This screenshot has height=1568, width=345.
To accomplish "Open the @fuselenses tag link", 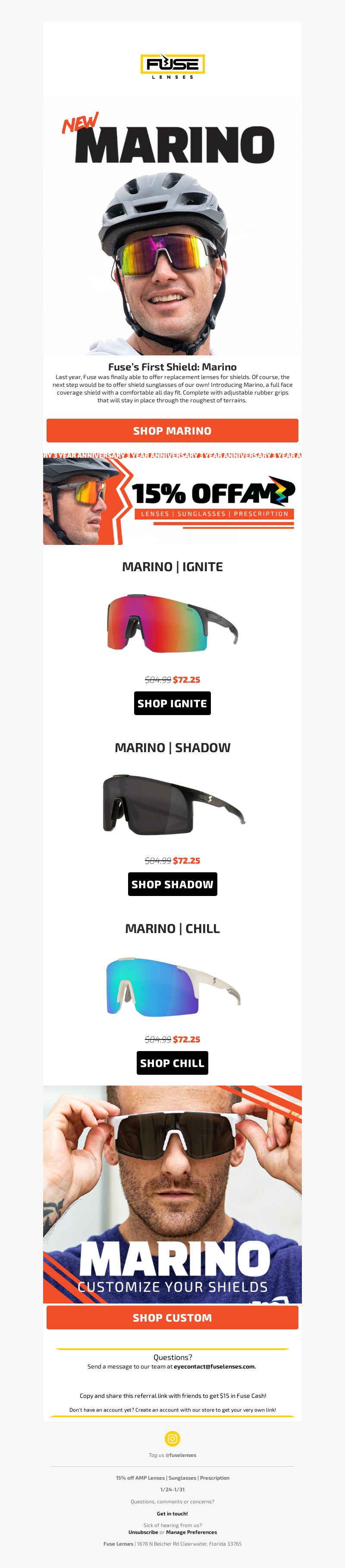I will coord(182,1455).
